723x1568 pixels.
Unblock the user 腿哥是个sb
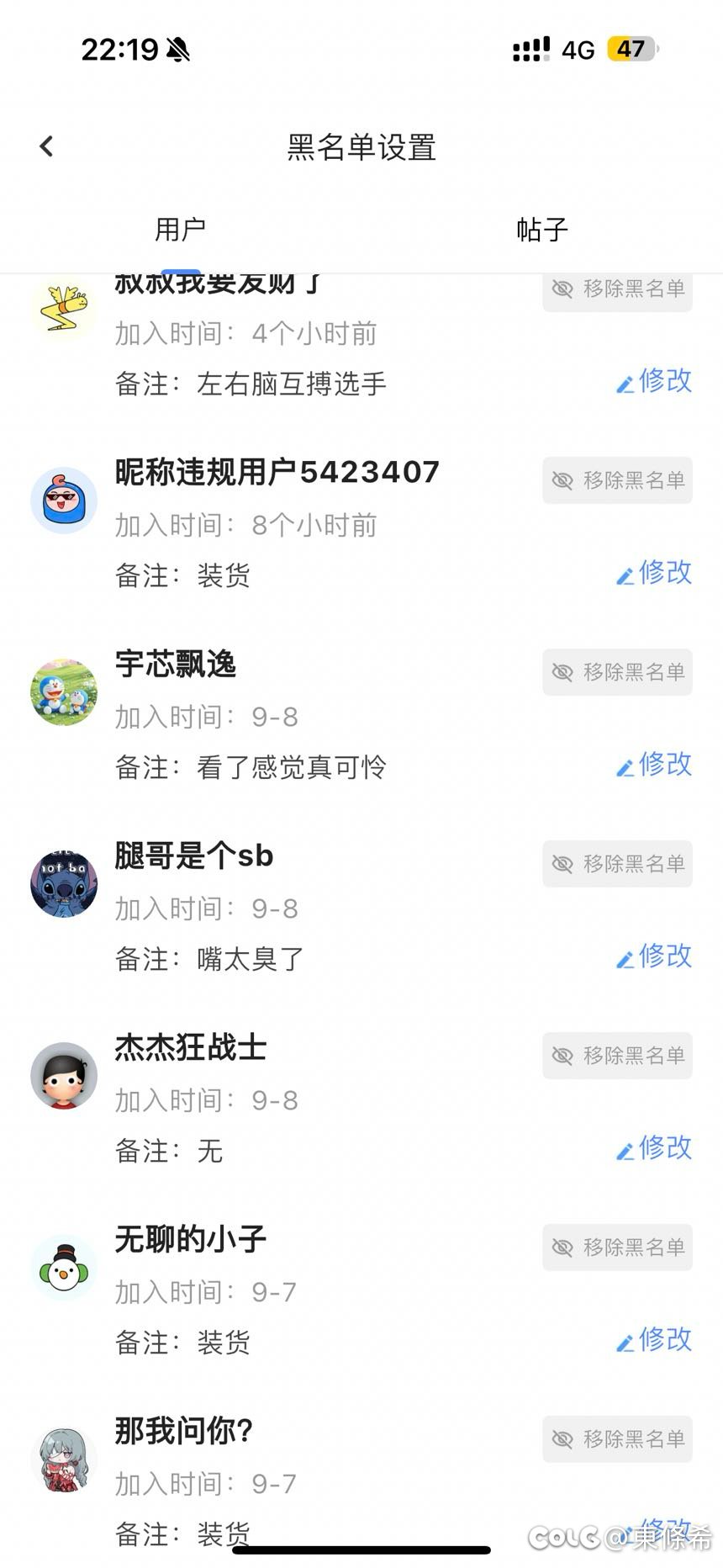[617, 864]
